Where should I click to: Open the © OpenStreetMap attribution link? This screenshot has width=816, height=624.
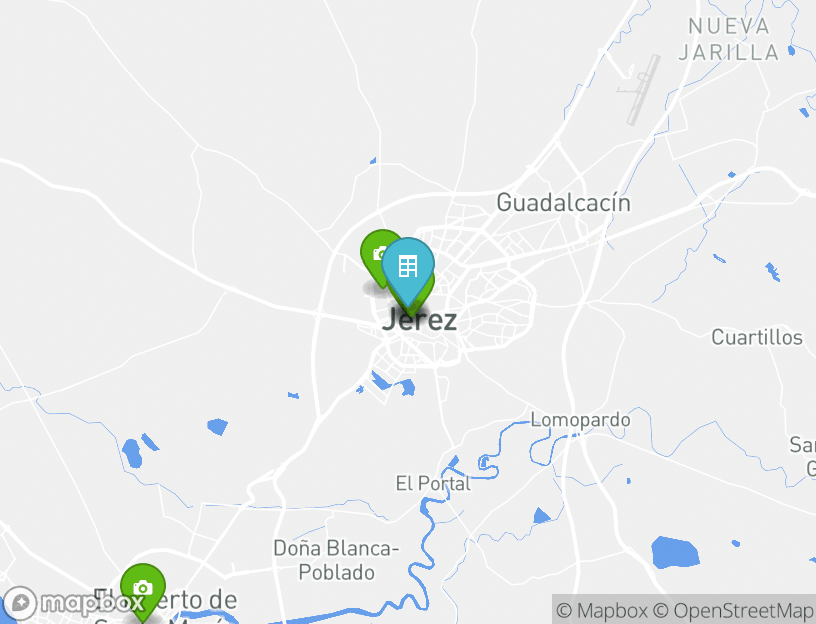(733, 610)
